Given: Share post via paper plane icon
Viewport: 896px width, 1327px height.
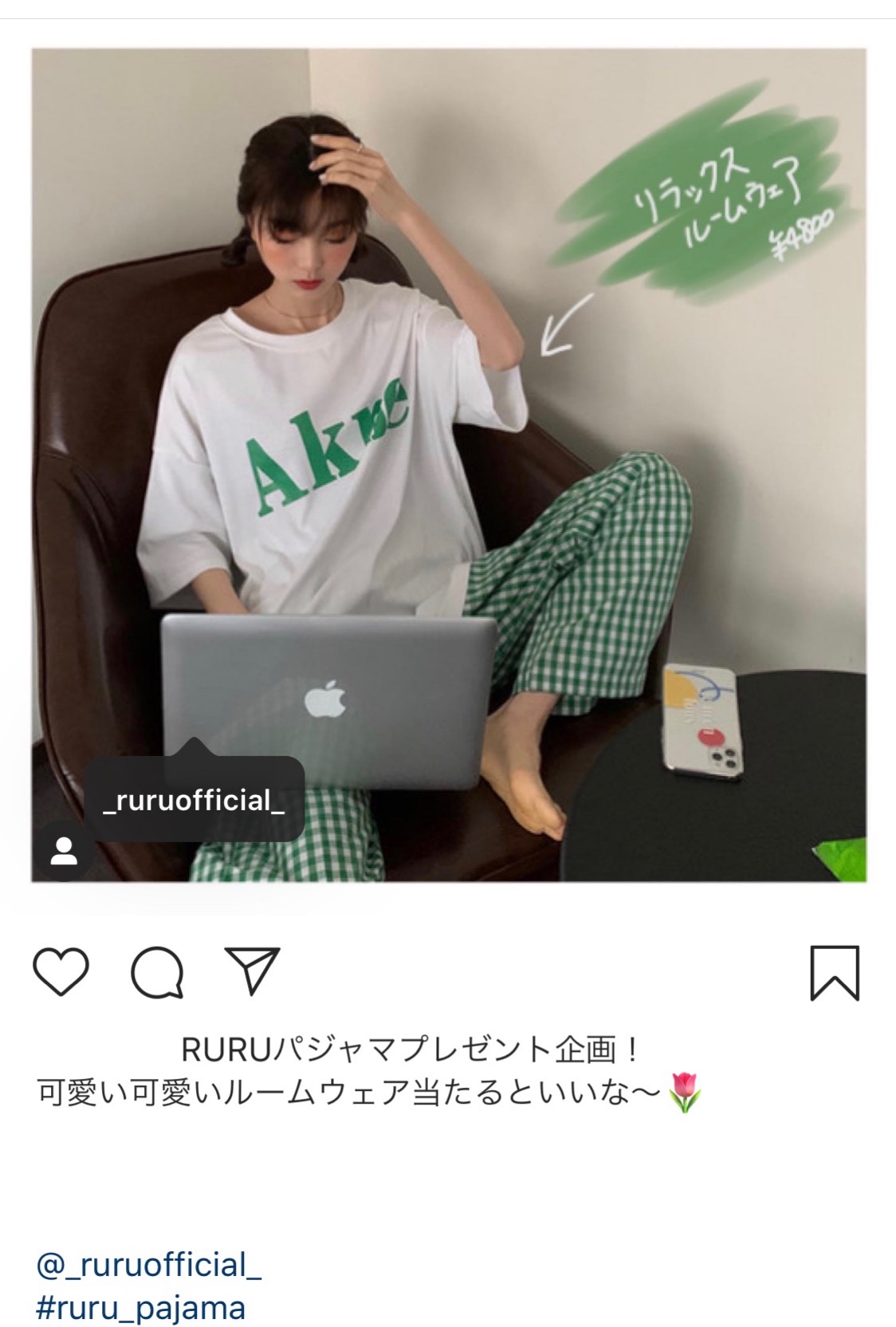Looking at the screenshot, I should tap(253, 971).
